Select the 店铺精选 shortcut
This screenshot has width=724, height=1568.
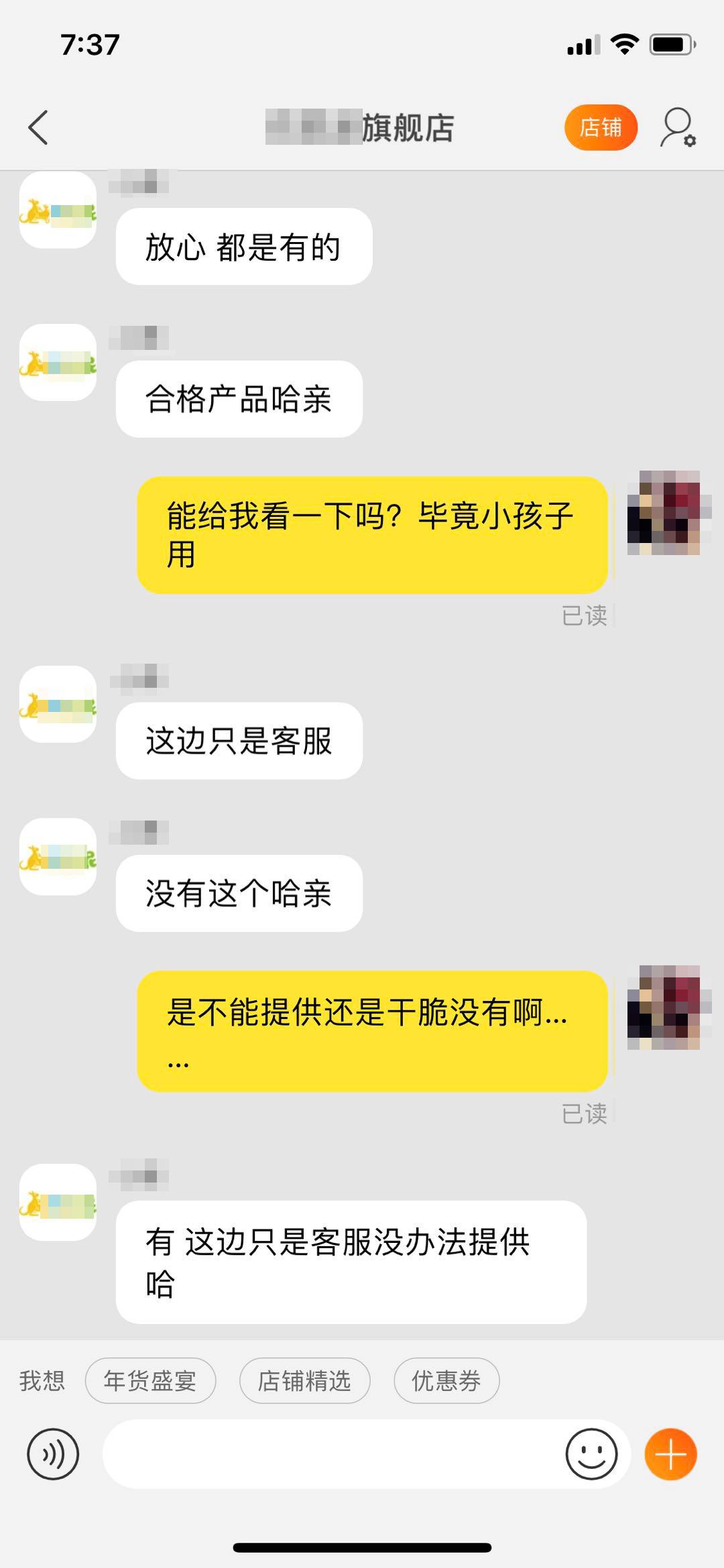click(304, 1381)
